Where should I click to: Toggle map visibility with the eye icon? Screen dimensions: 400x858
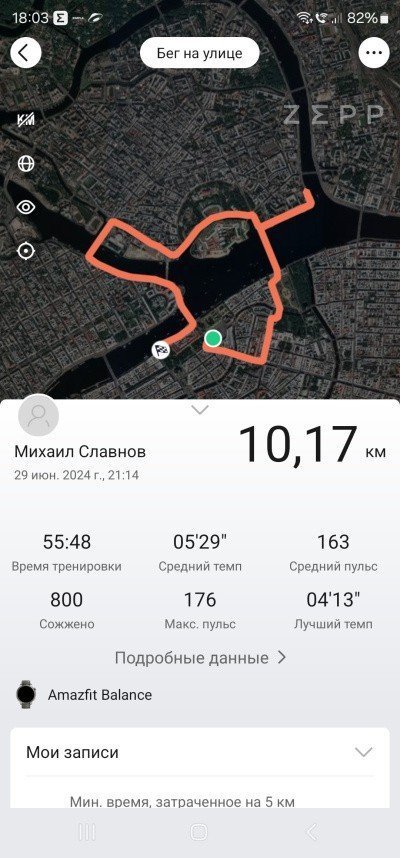click(26, 207)
